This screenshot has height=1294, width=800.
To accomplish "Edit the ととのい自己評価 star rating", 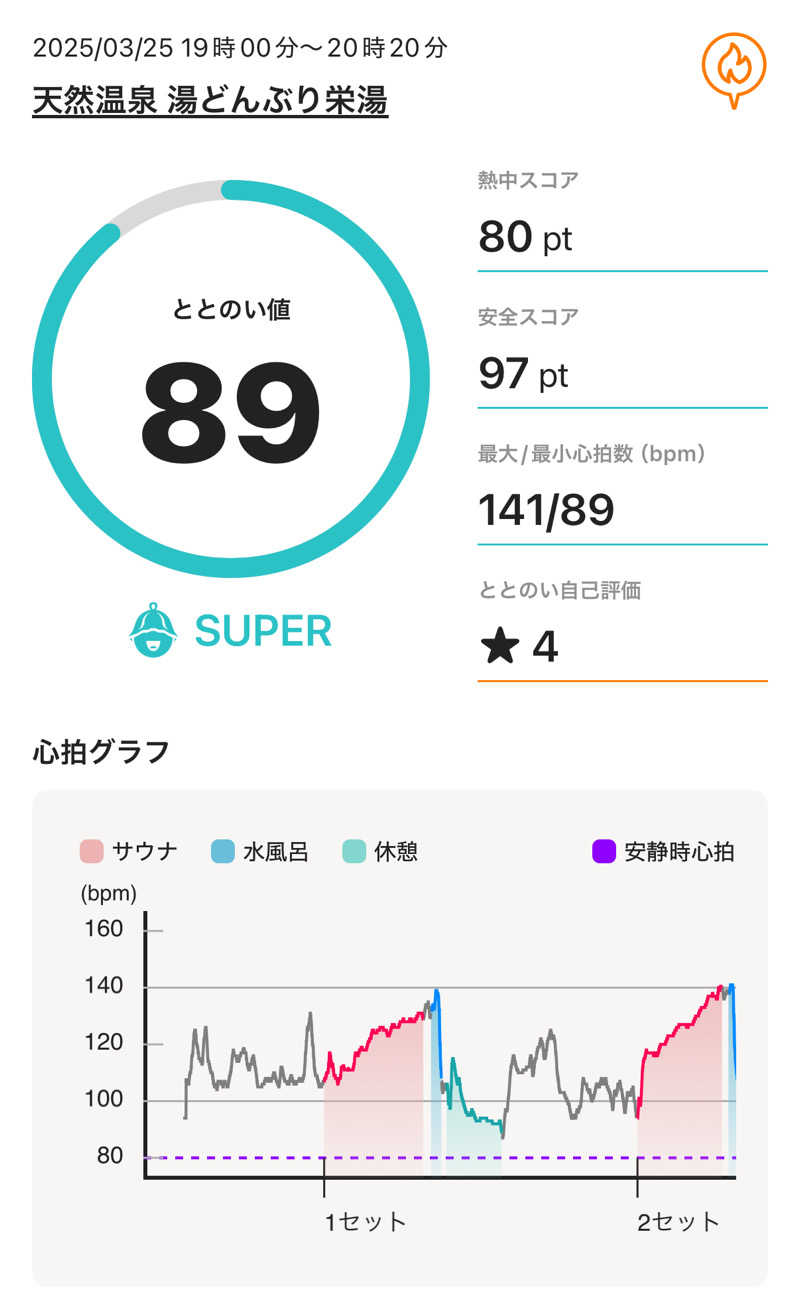I will [520, 647].
